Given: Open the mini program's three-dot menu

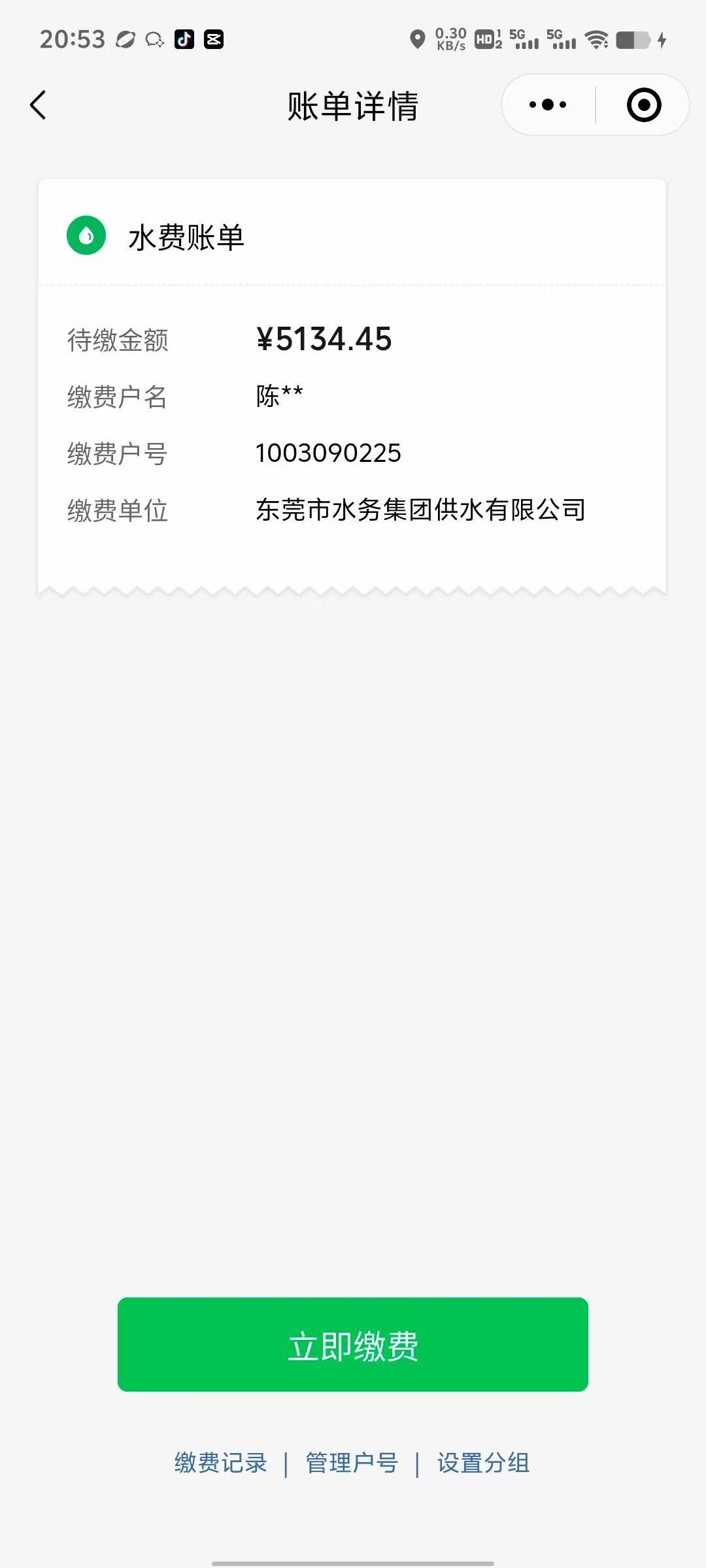Looking at the screenshot, I should pyautogui.click(x=548, y=105).
